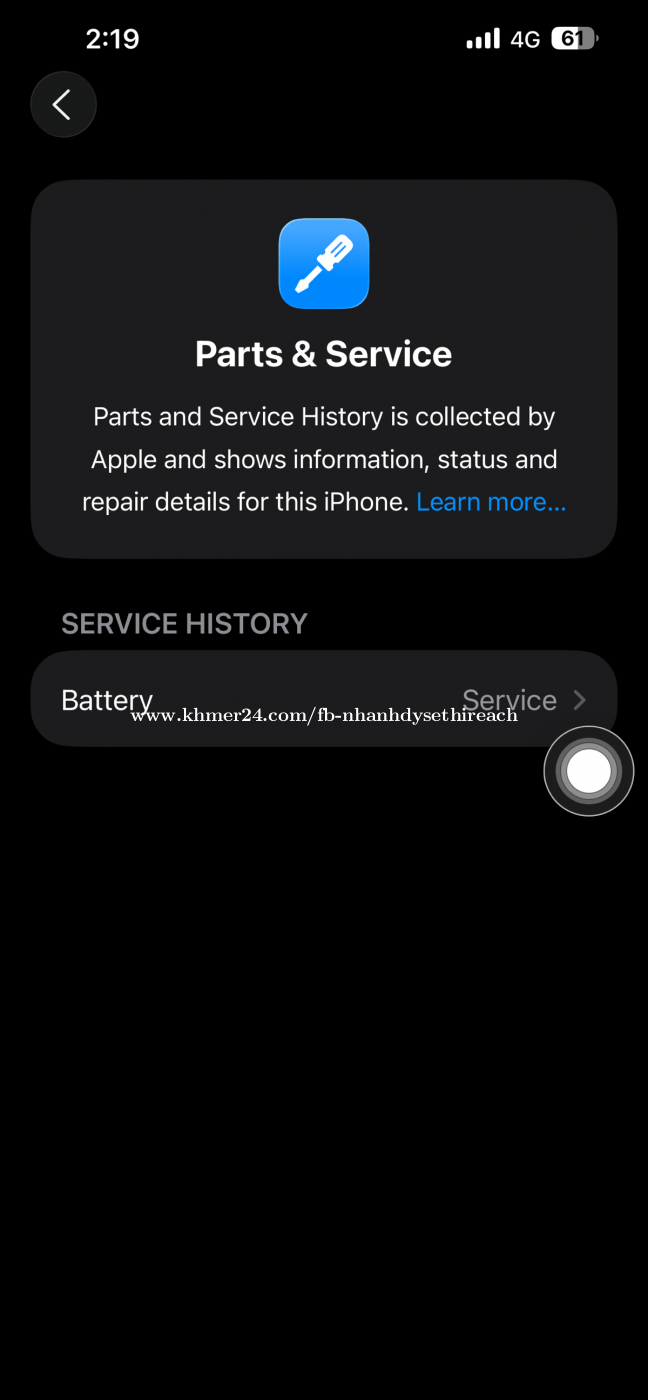This screenshot has height=1400, width=648.
Task: Go back using the back arrow
Action: coord(63,104)
